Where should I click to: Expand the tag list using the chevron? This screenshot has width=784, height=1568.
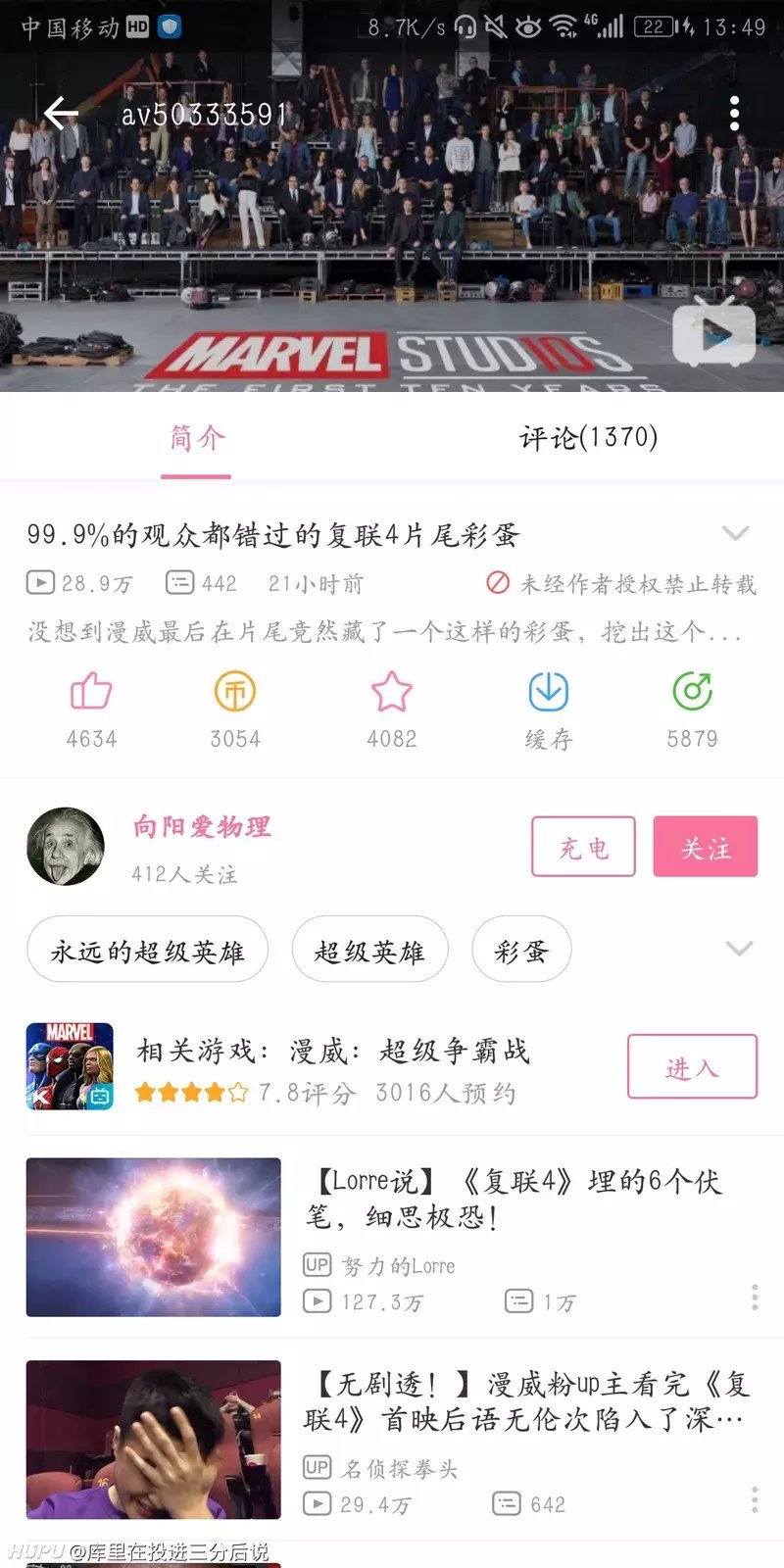[740, 949]
